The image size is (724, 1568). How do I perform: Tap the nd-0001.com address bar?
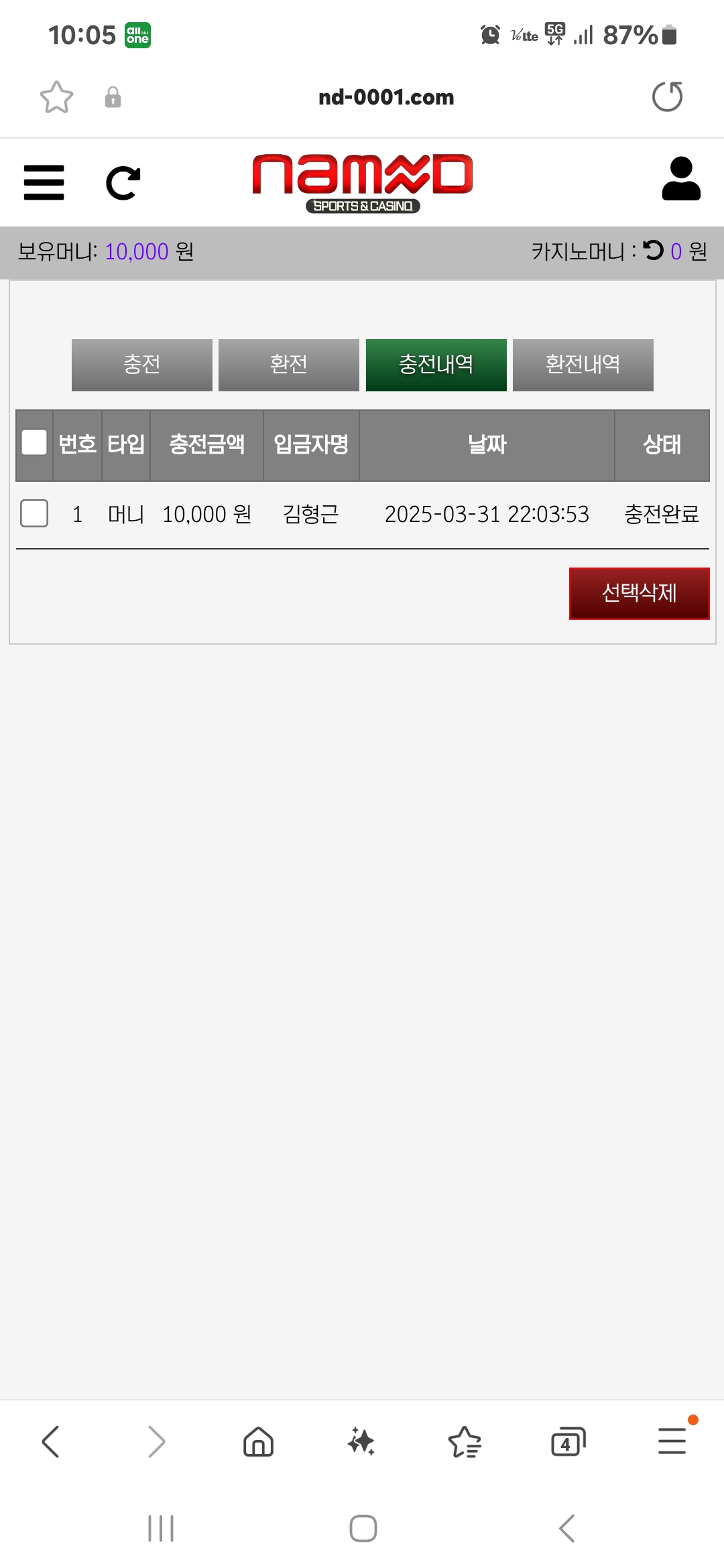point(385,97)
